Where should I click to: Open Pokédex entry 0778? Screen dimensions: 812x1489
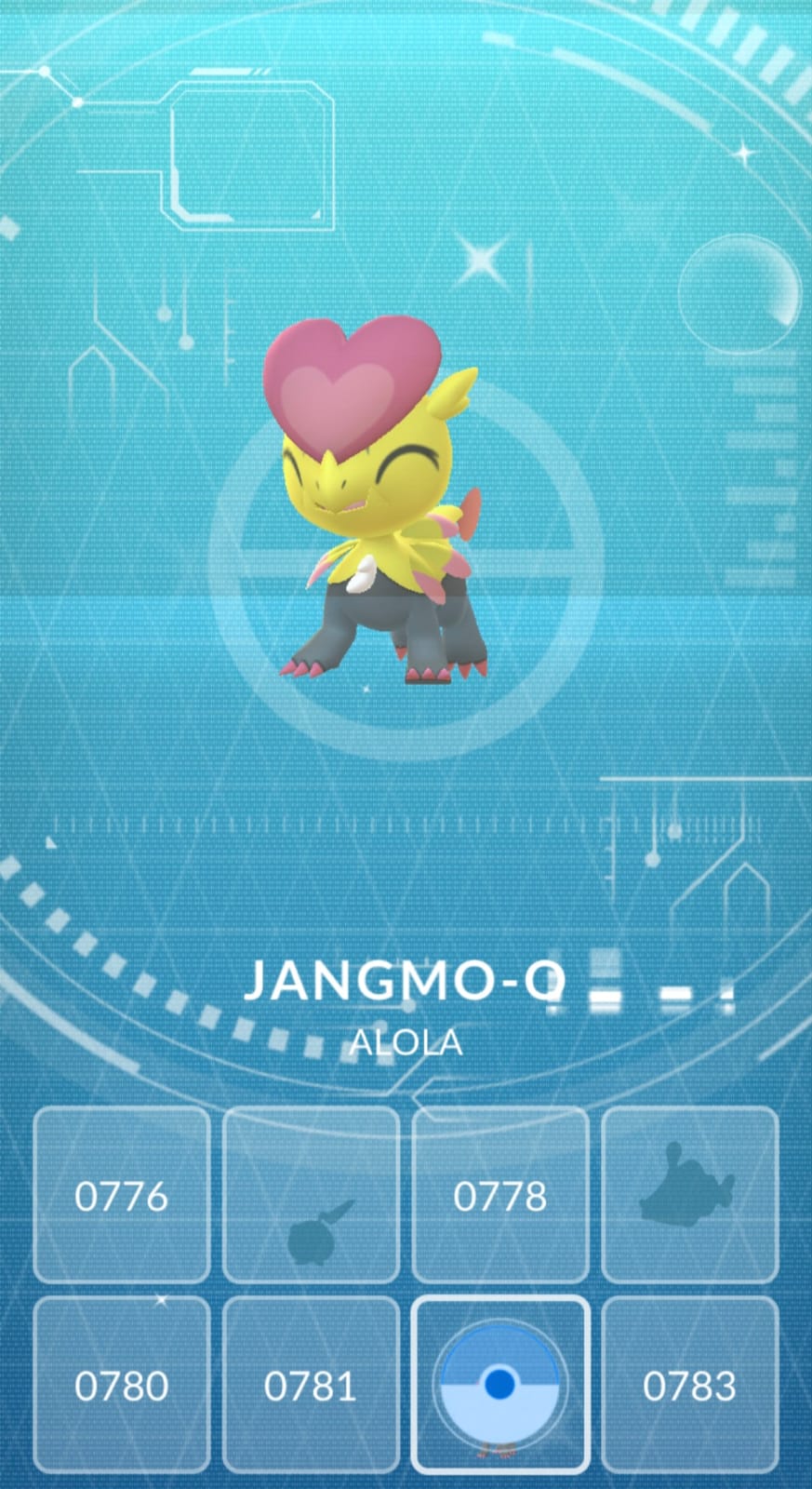[500, 1195]
